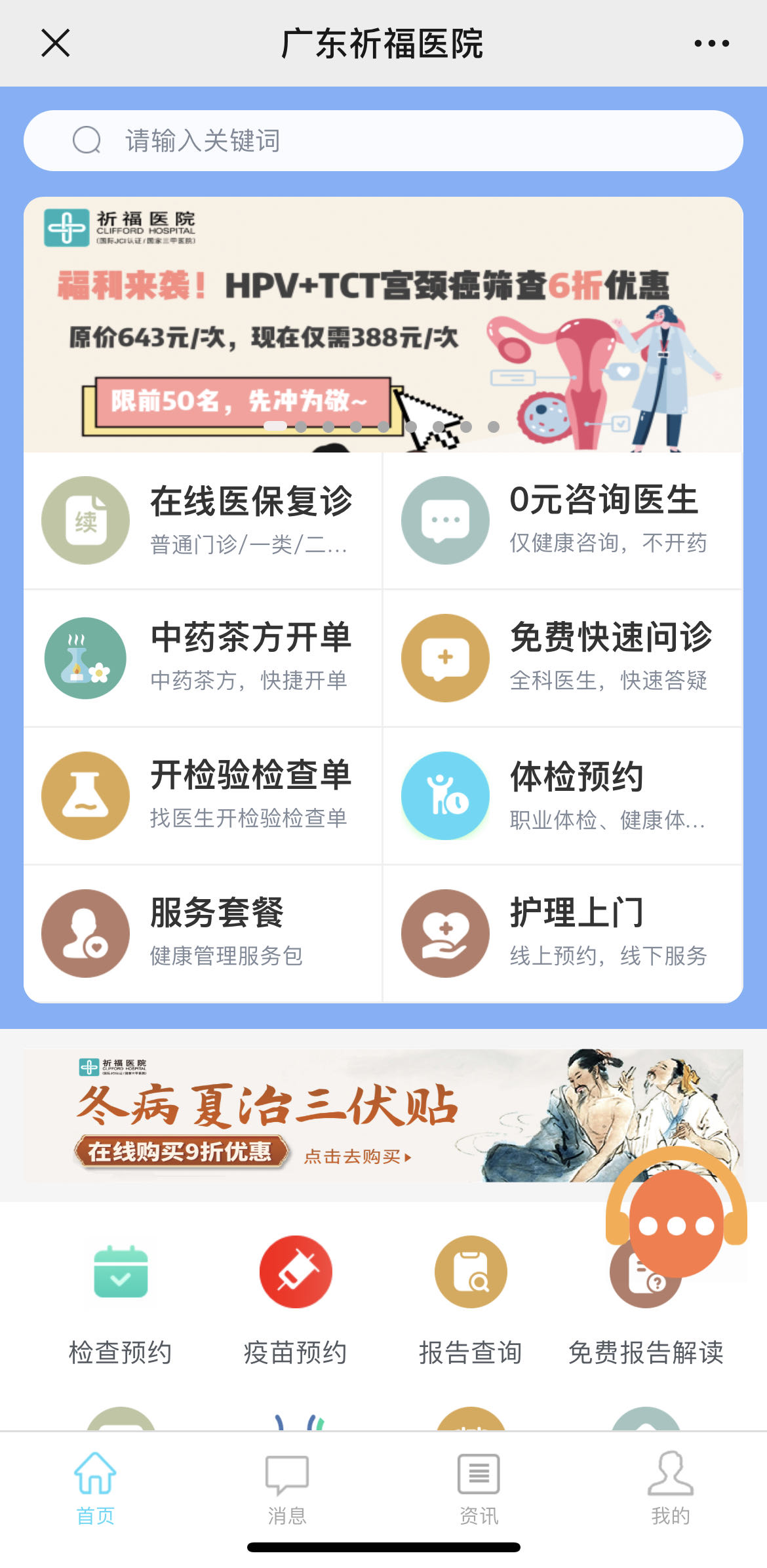This screenshot has width=767, height=1568.
Task: Open 护理上门 home nursing service
Action: coord(562,933)
